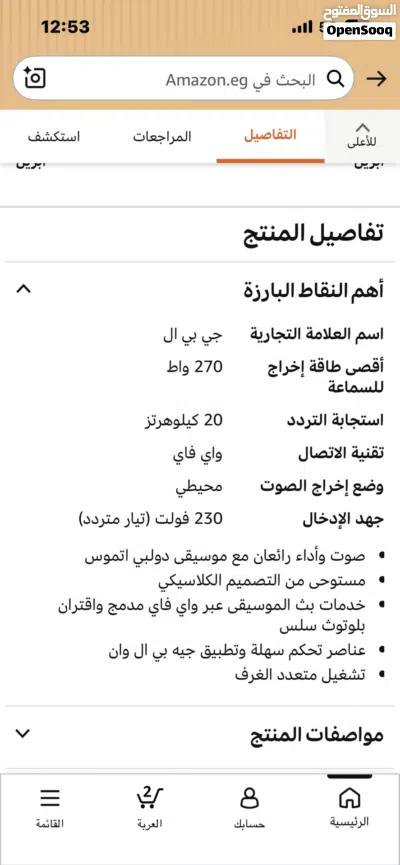Switch to the استكشف tab
The width and height of the screenshot is (400, 865).
pyautogui.click(x=54, y=137)
